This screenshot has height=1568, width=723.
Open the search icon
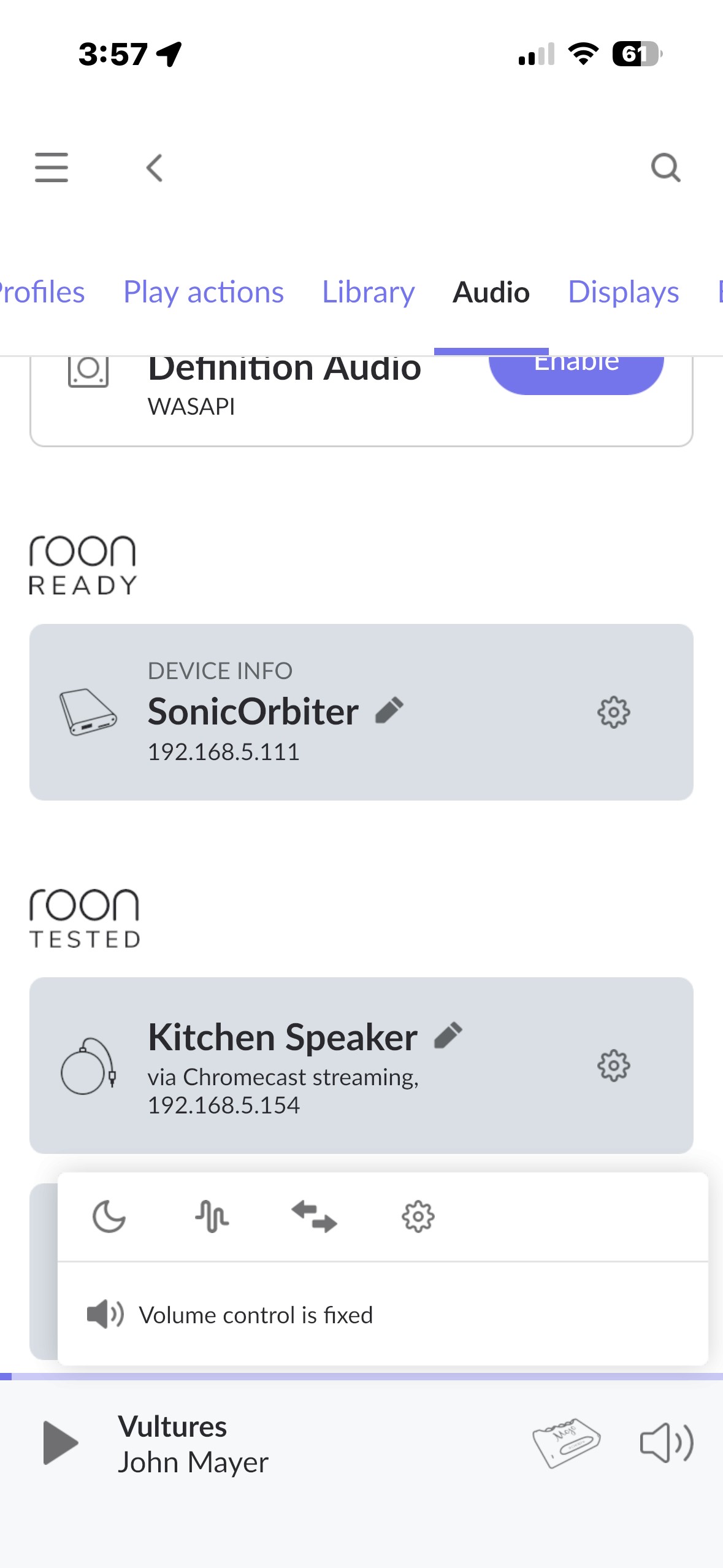(x=665, y=167)
